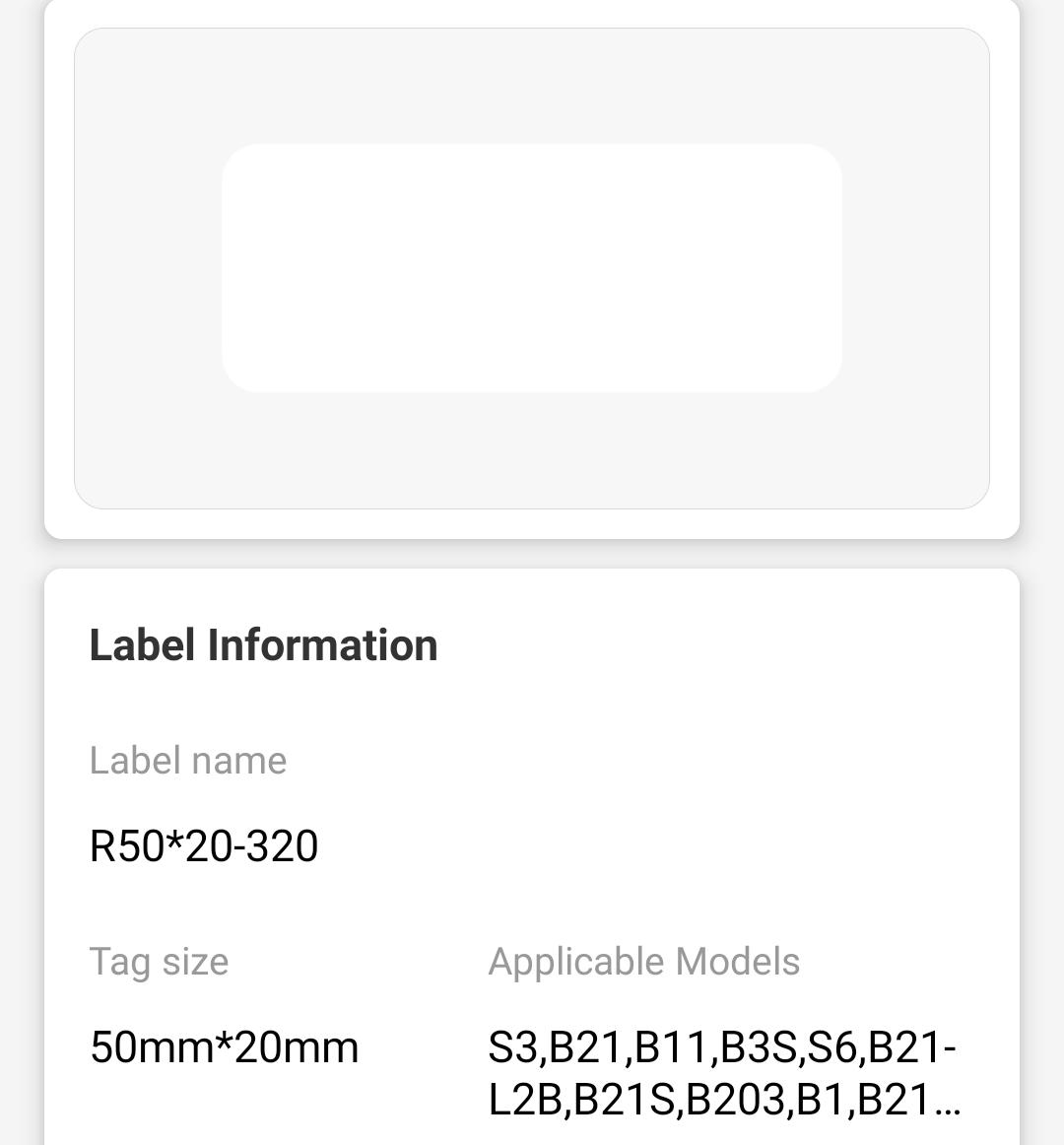
Task: Select the Tag size value 50mm*20mm
Action: 224,1047
